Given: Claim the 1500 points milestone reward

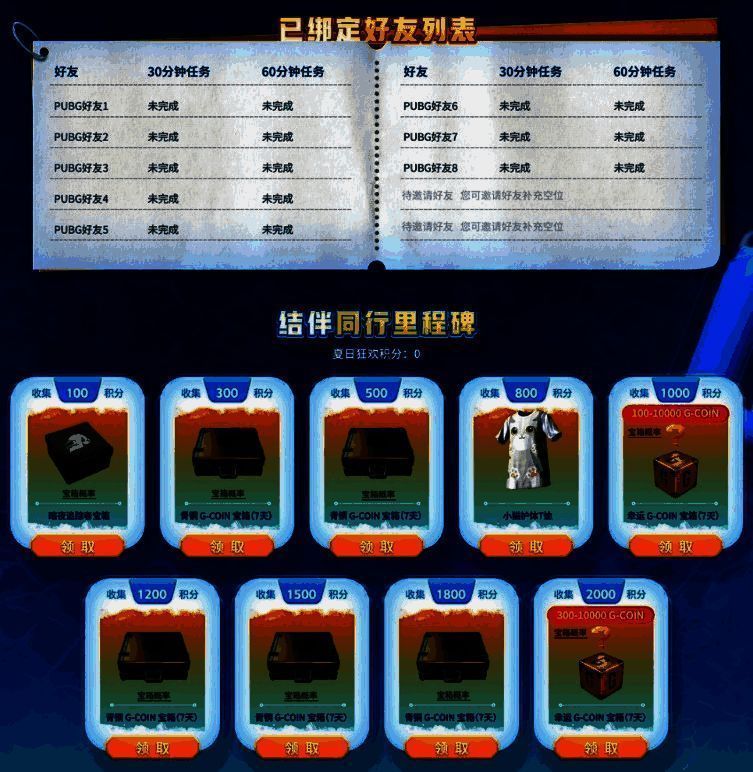Looking at the screenshot, I should pos(302,748).
